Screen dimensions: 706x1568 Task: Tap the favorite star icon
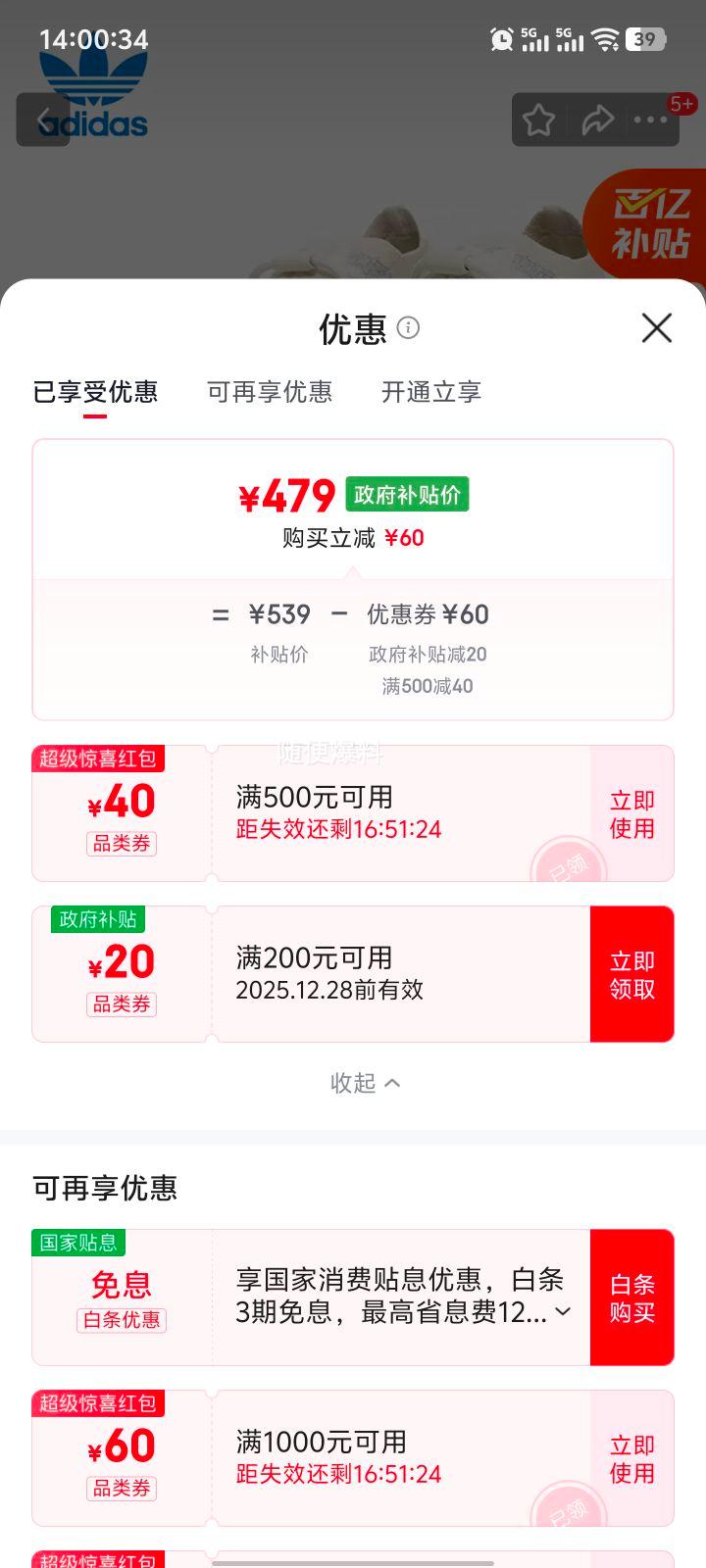click(x=538, y=118)
